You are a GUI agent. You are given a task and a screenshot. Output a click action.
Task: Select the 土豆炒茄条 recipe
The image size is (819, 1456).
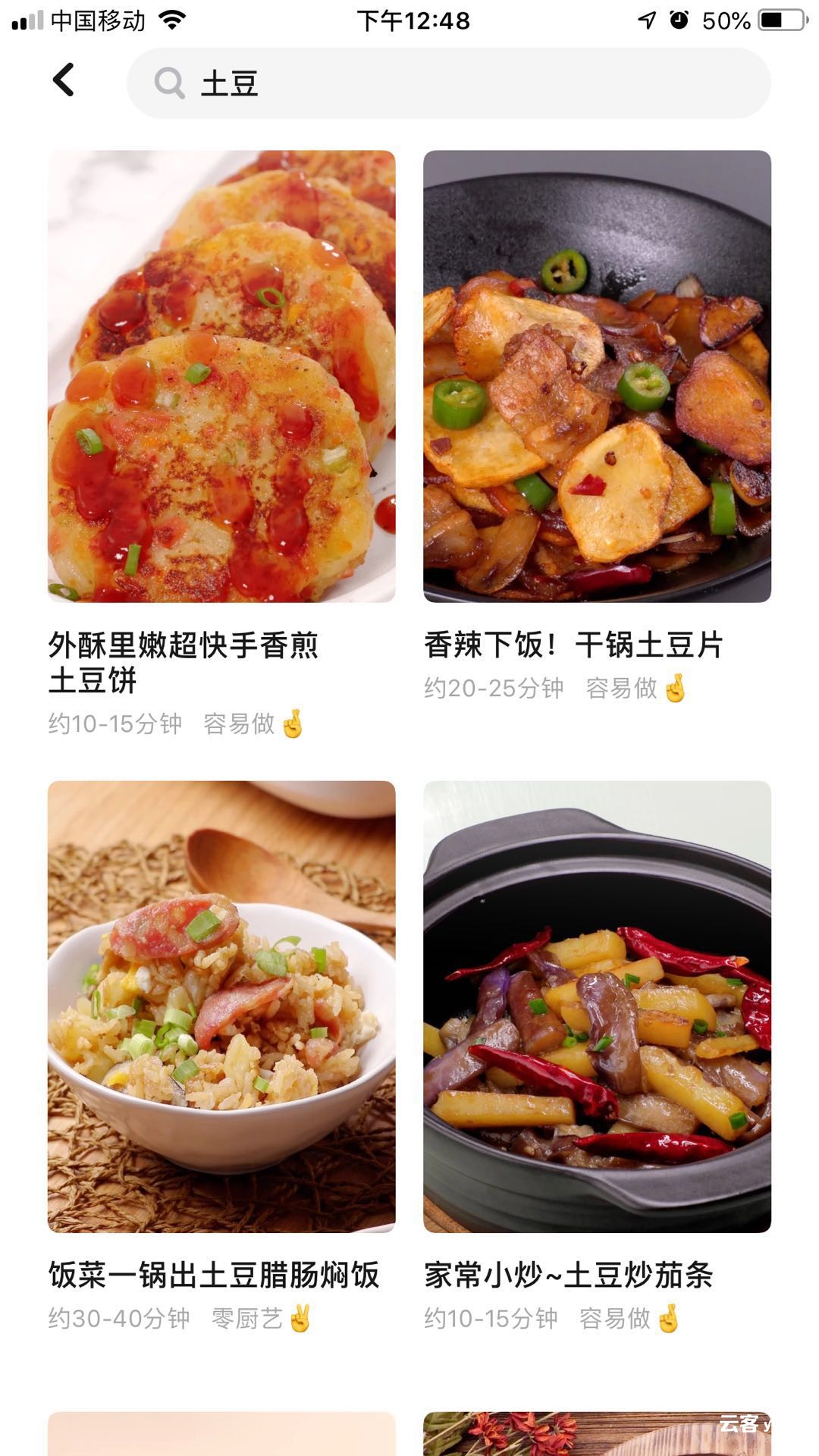tap(597, 1006)
